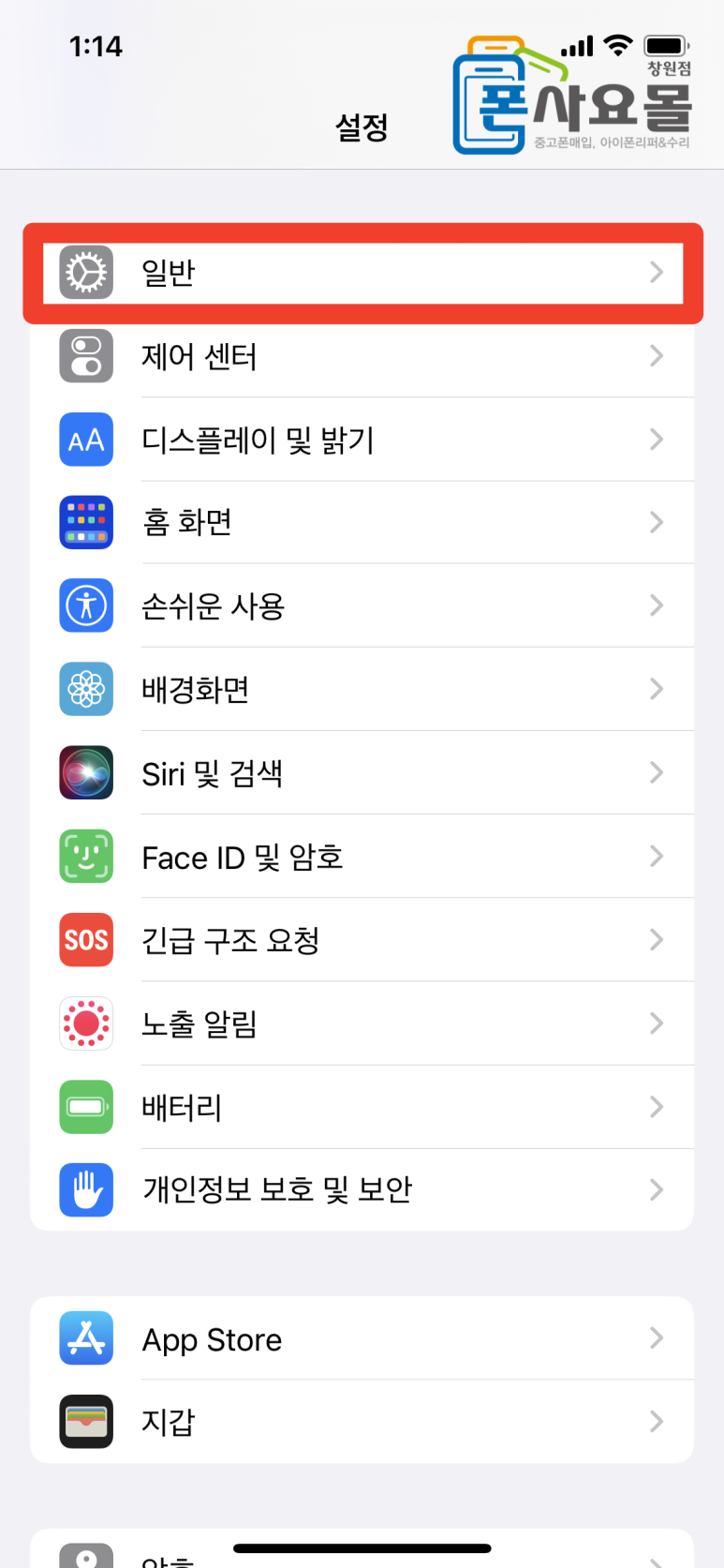Open 배경화면 settings
The image size is (724, 1568).
coord(362,690)
